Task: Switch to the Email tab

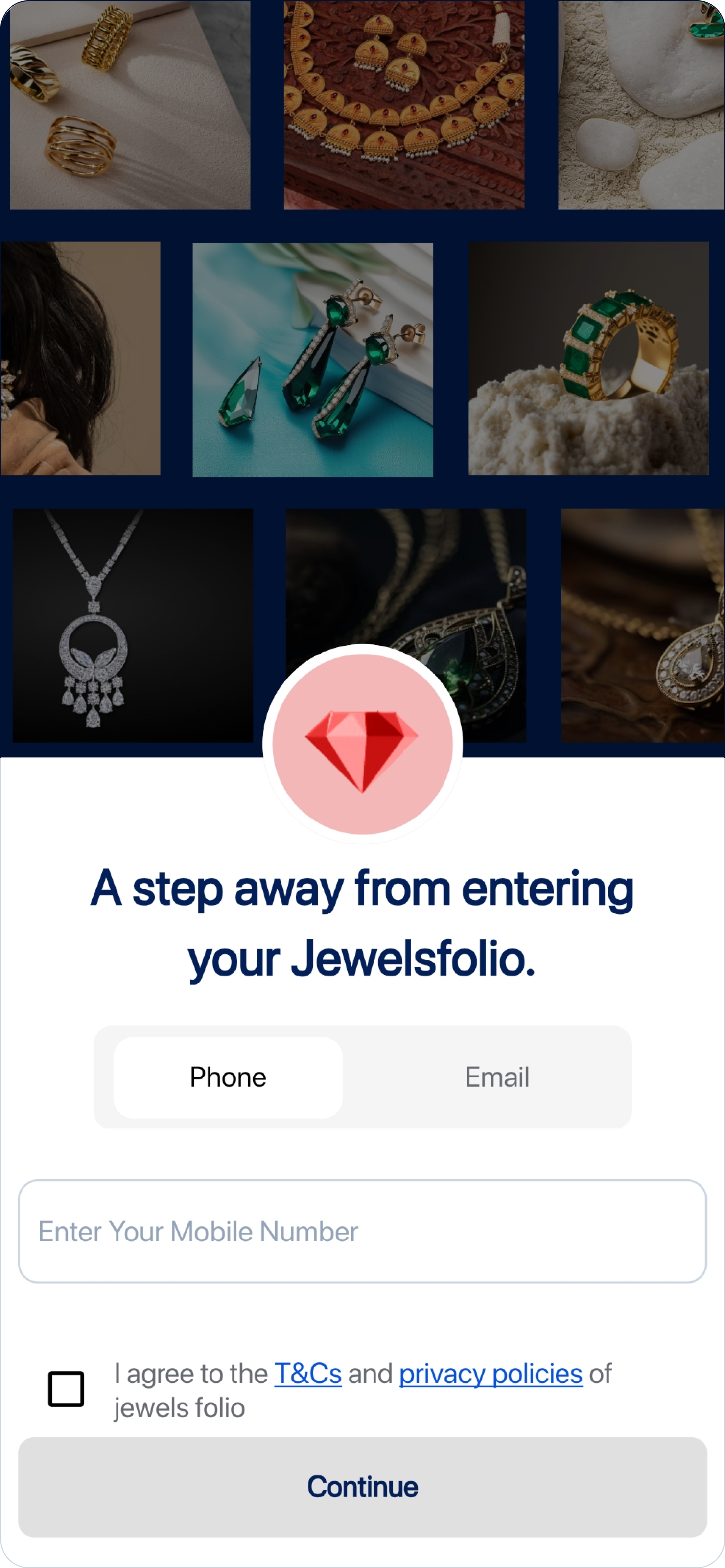Action: click(x=497, y=1077)
